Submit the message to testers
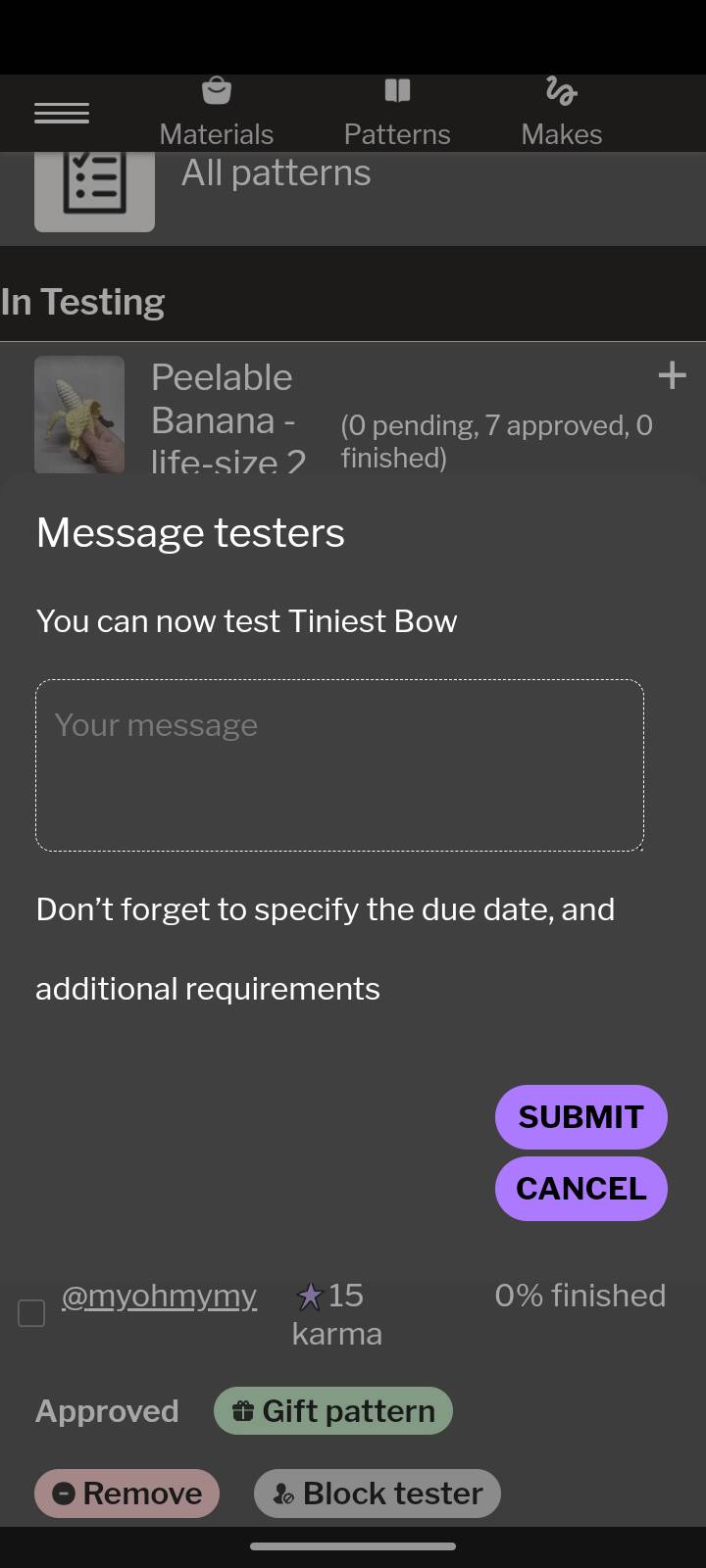 pyautogui.click(x=580, y=1116)
